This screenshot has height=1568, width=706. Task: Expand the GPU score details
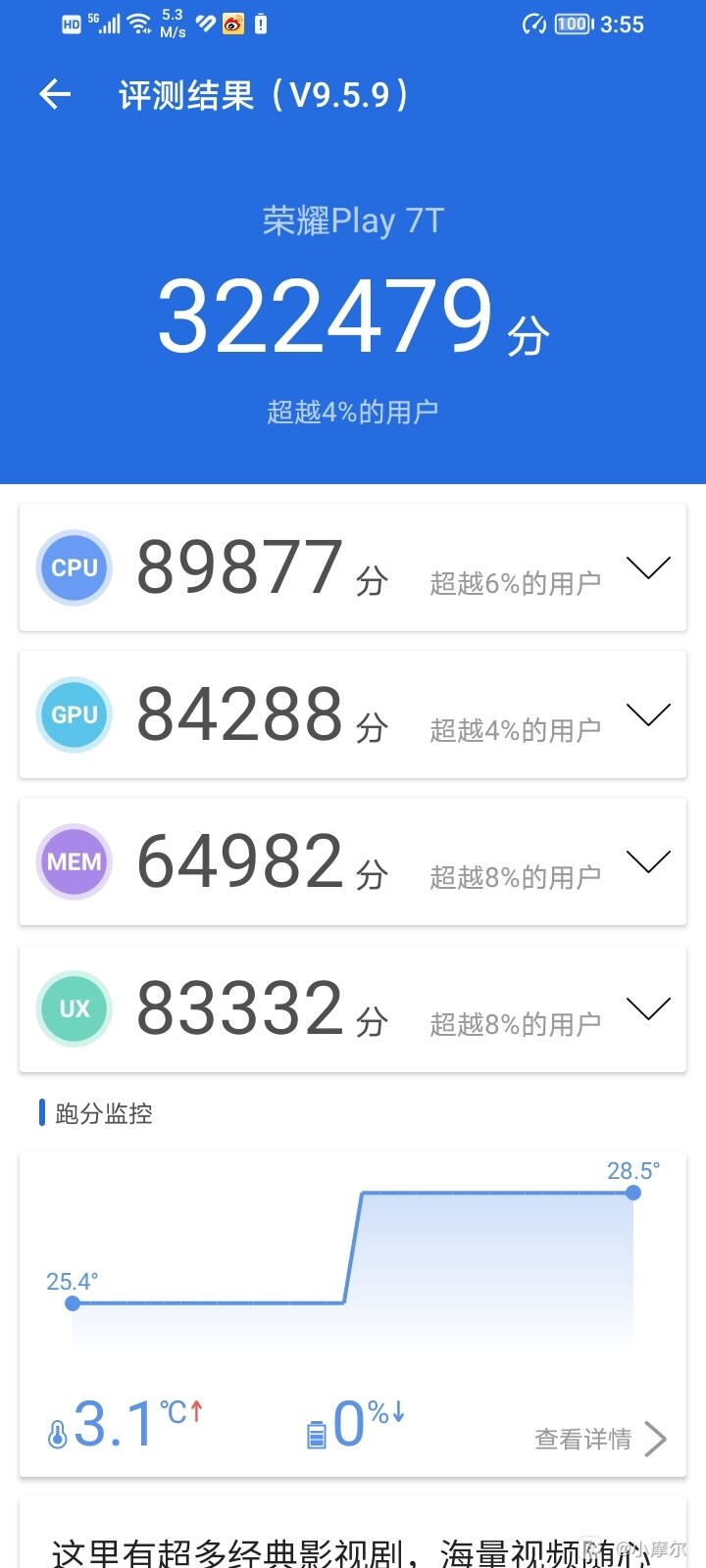tap(648, 714)
